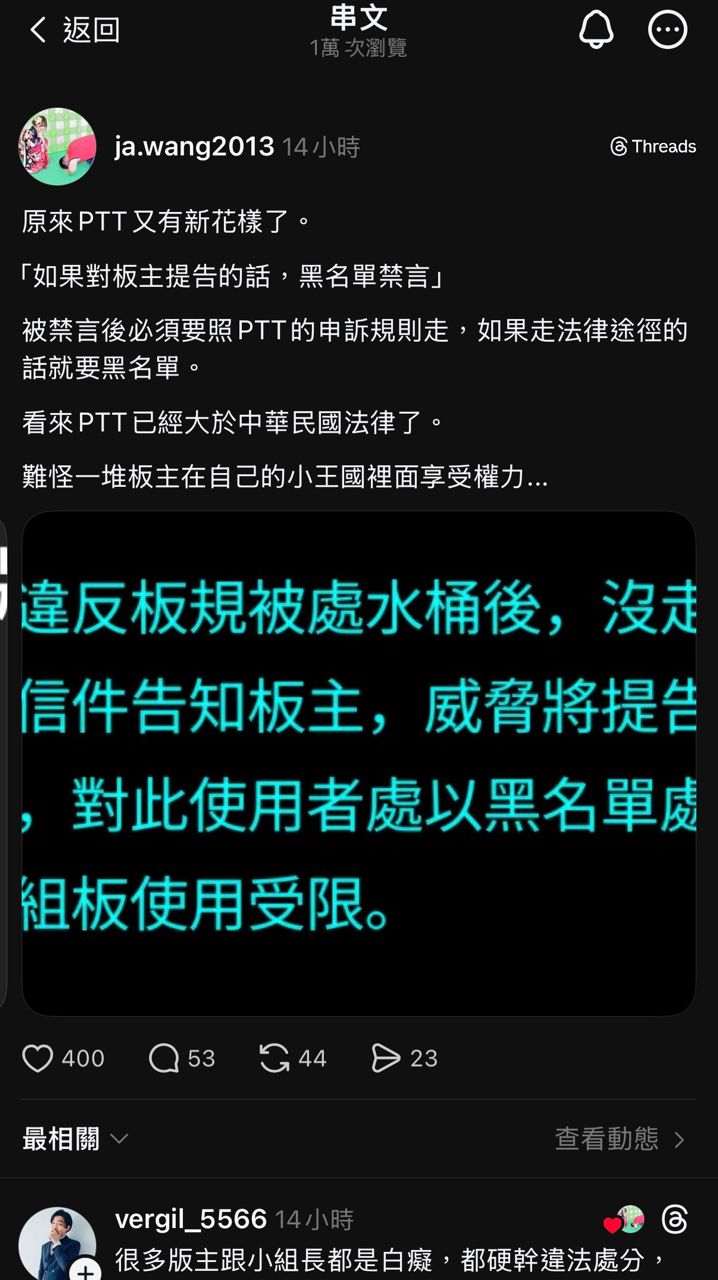Open the notifications bell
718x1280 pixels.
tap(596, 30)
